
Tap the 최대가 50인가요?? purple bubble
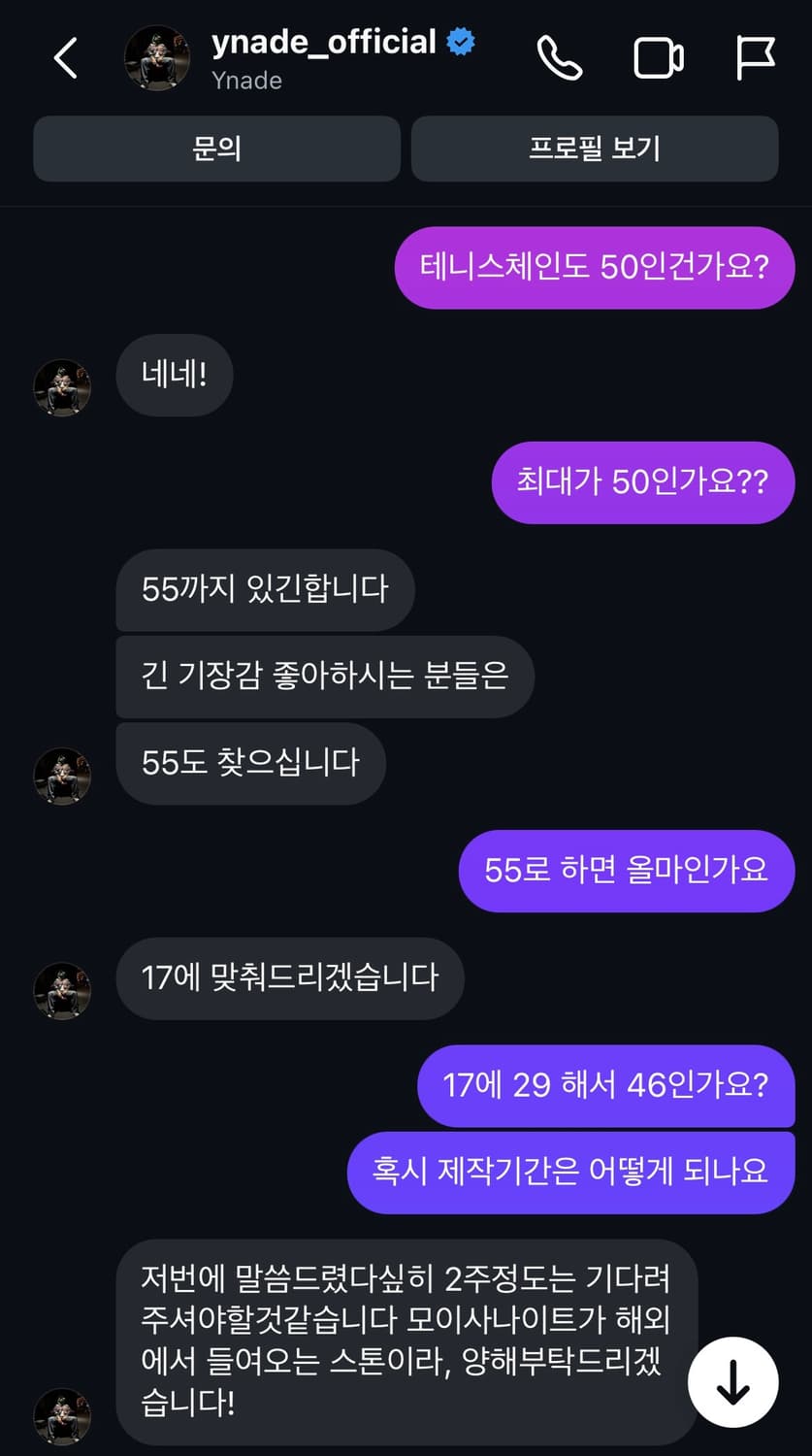(x=642, y=482)
